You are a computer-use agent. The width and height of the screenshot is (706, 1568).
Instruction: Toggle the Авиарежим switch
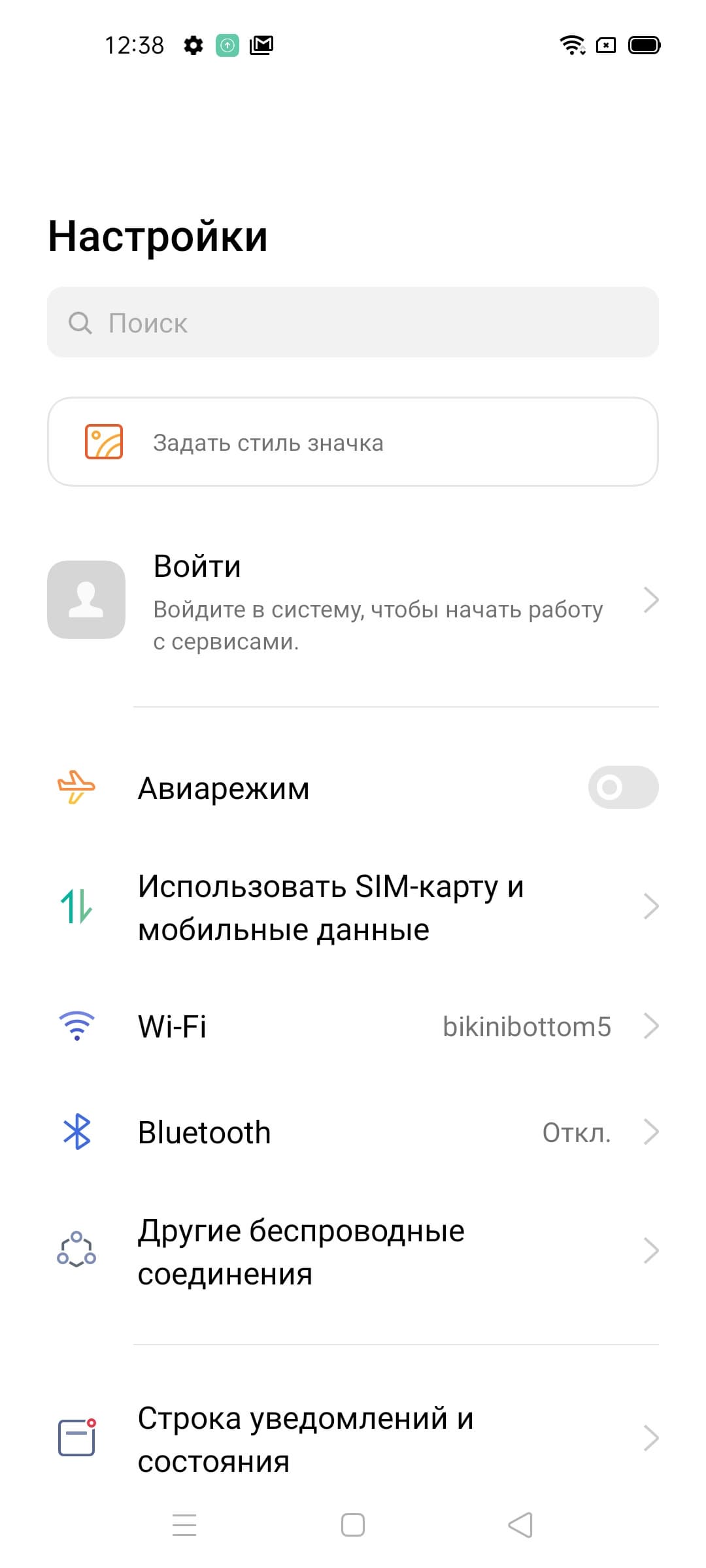(x=622, y=787)
